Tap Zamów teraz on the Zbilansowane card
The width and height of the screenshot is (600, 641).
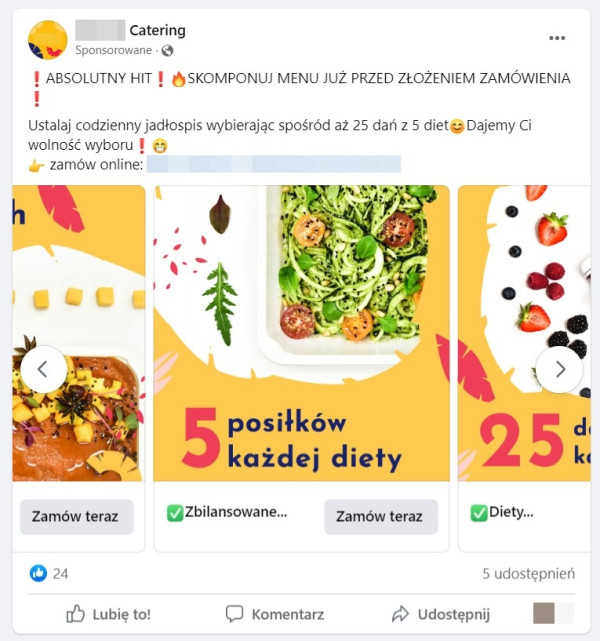coord(380,517)
